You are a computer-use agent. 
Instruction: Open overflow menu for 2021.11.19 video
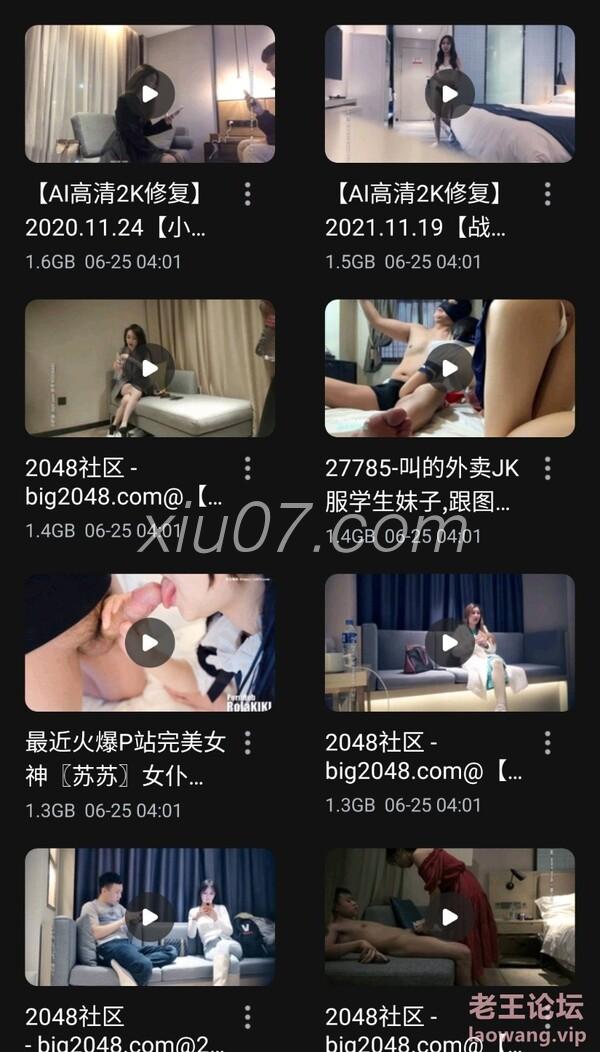547,194
